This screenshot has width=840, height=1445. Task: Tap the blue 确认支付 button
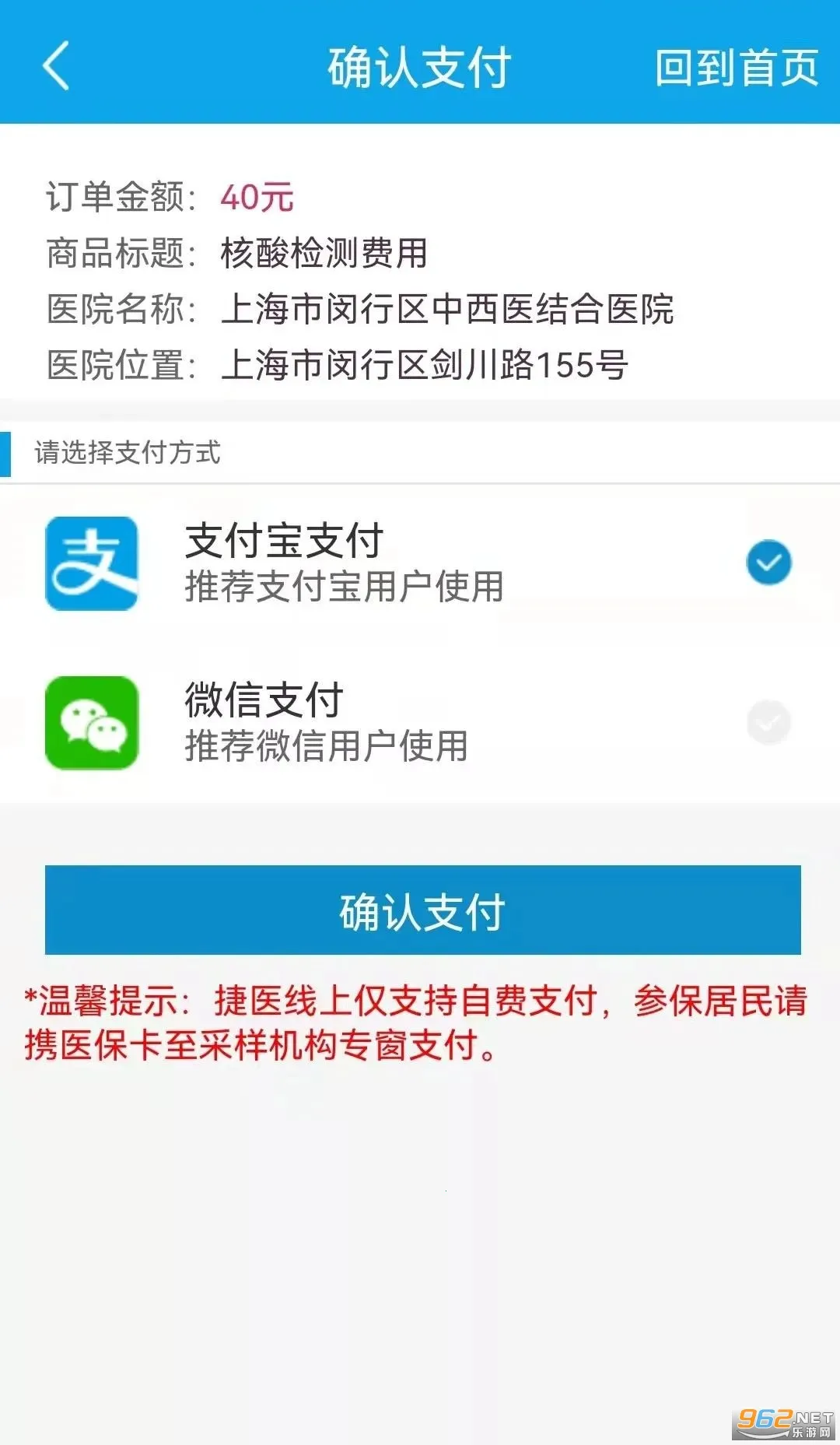coord(422,910)
